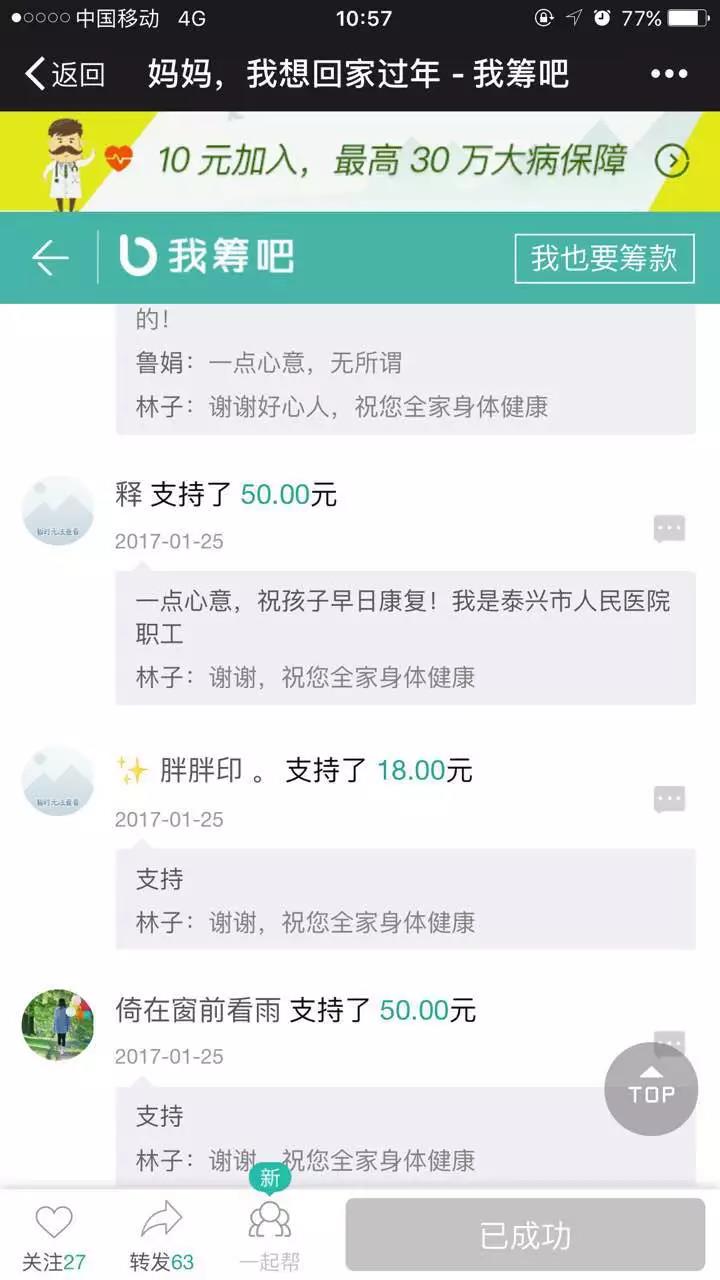Tap the doctor mascot in the insurance banner
720x1280 pixels.
point(62,160)
